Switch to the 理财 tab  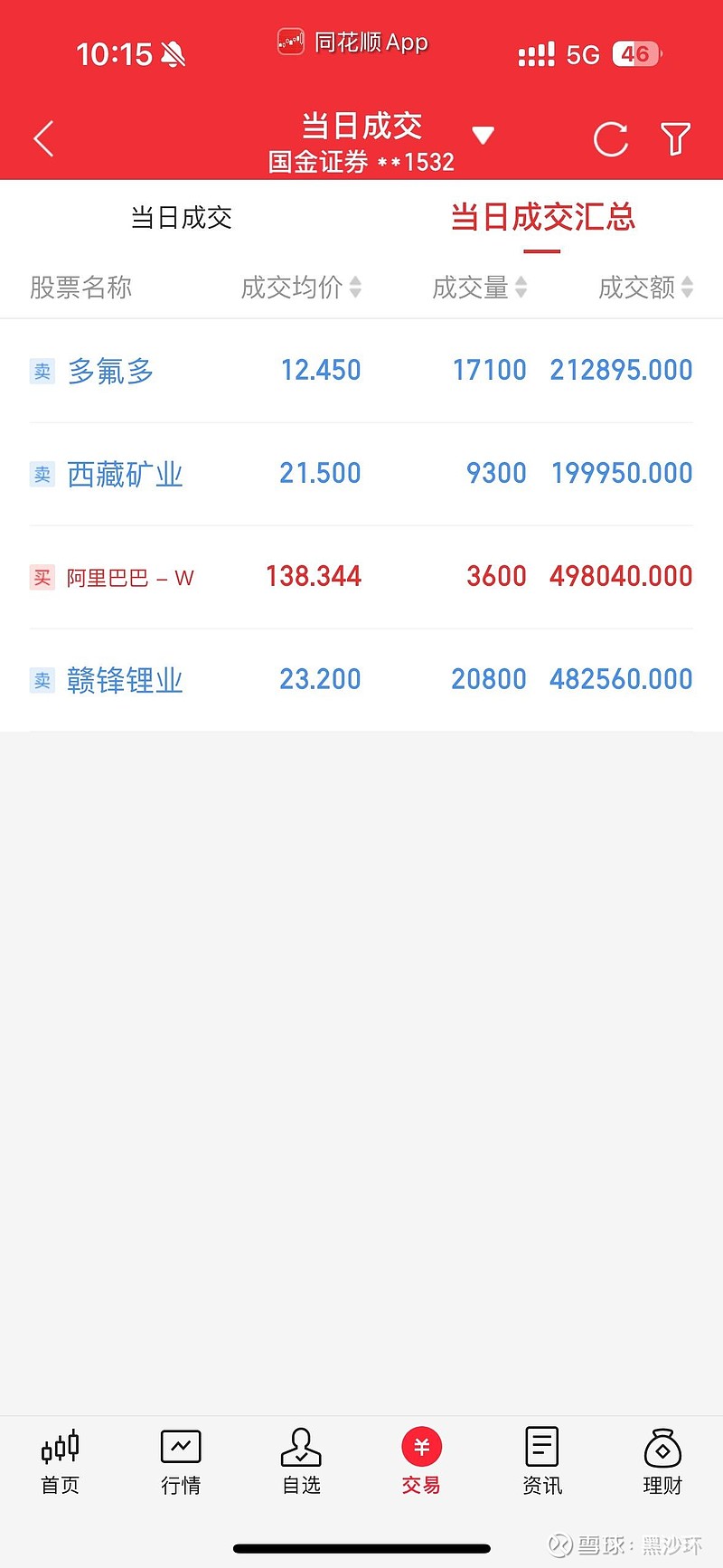[x=662, y=1461]
